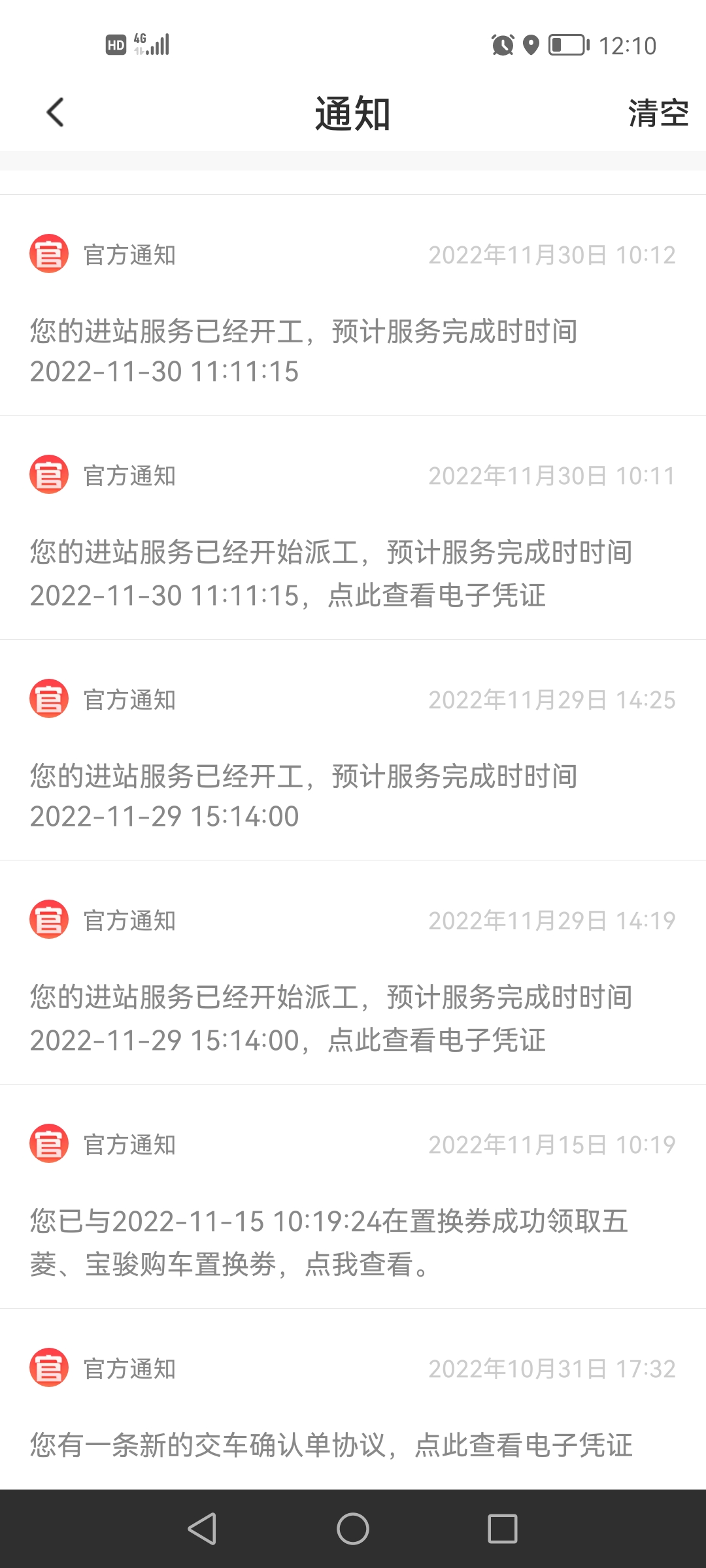Open the 交车确认单协议 notification
Viewport: 706px width, 1568px height.
pos(353,1399)
